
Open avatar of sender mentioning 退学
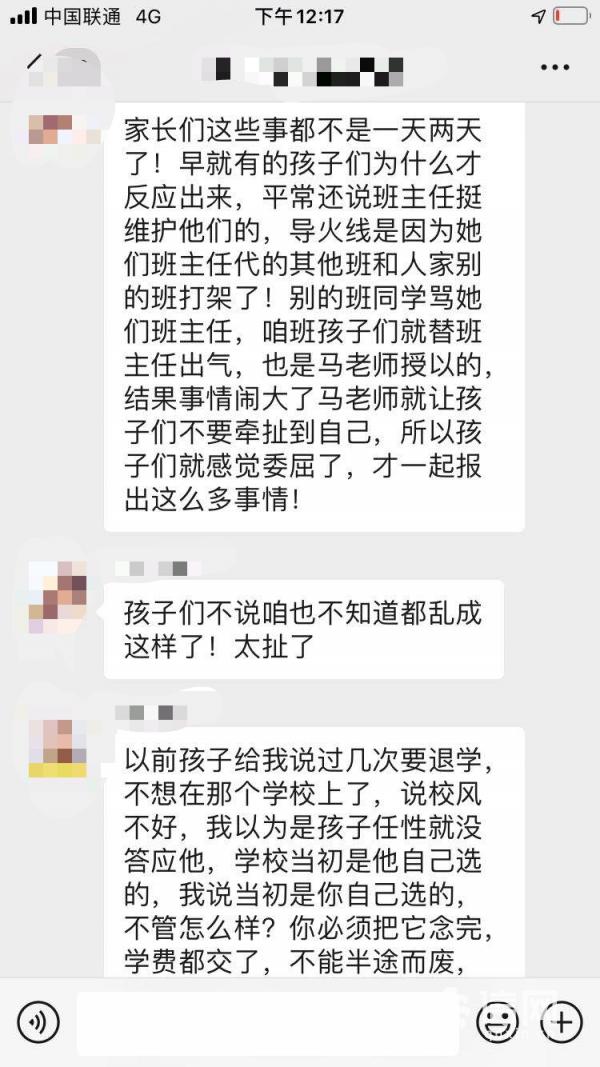57,746
